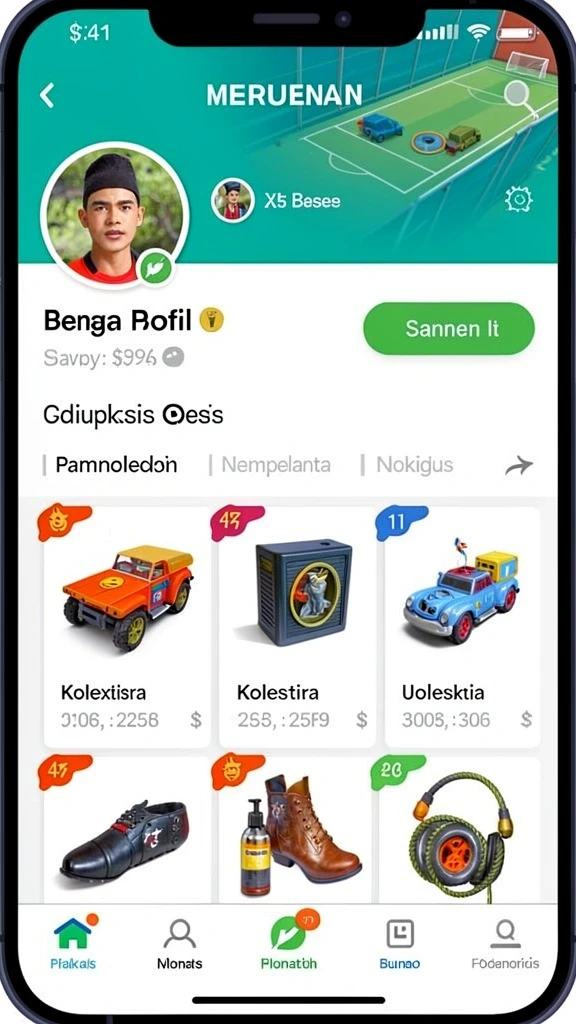Open the orange truck Kolextisra card
This screenshot has height=1024, width=576.
coord(127,627)
